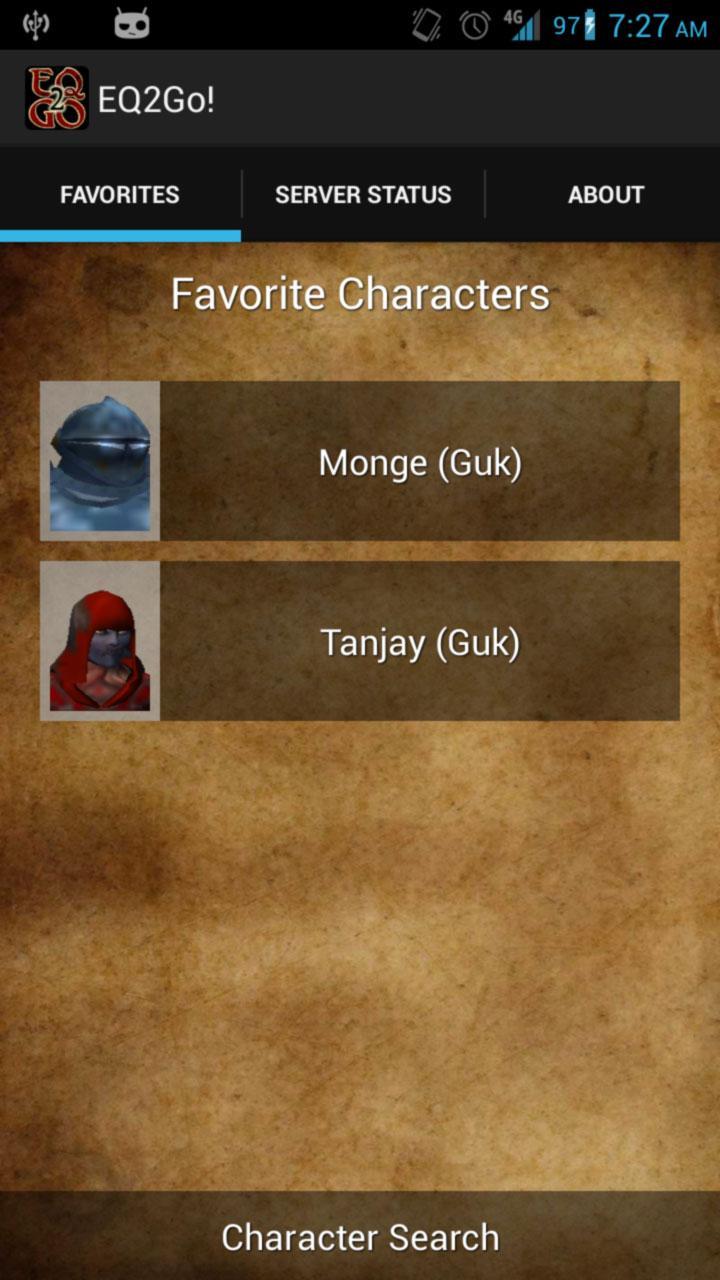720x1280 pixels.
Task: Tap the Character Search button
Action: (x=360, y=1237)
